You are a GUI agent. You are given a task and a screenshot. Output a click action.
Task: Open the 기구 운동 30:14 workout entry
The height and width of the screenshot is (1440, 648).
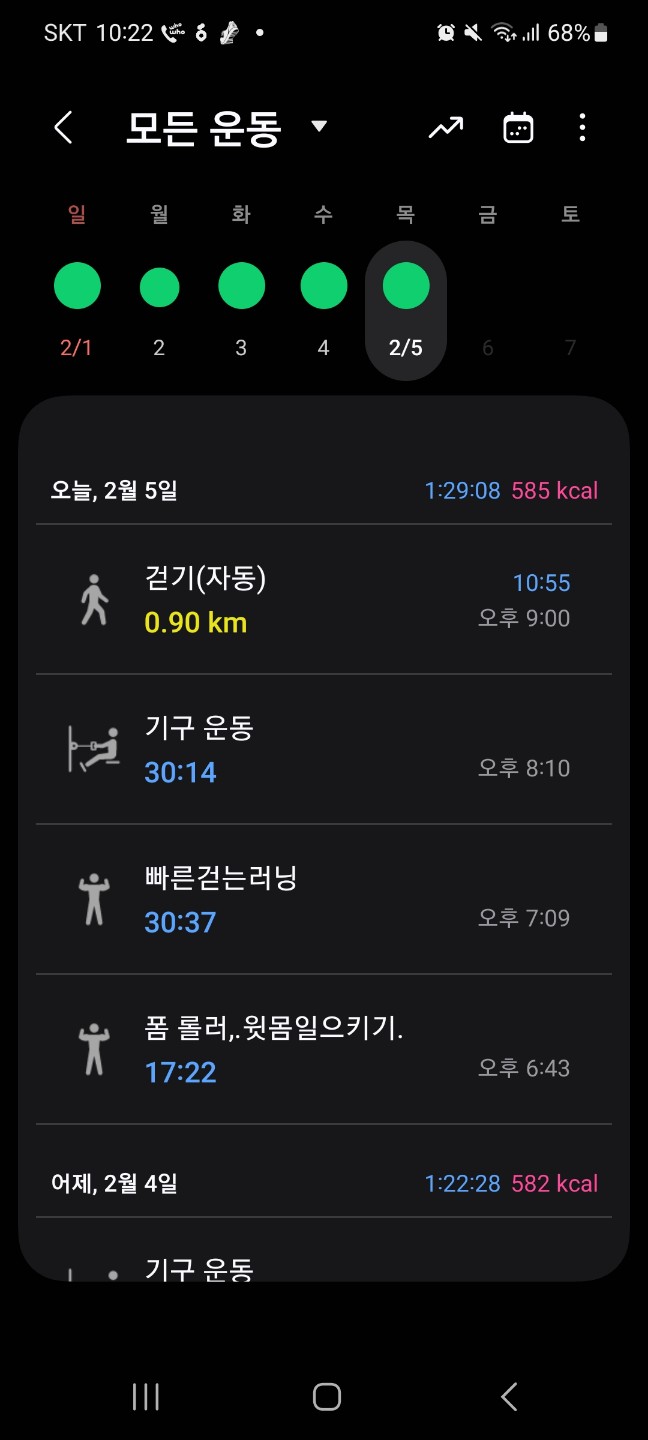(x=324, y=750)
